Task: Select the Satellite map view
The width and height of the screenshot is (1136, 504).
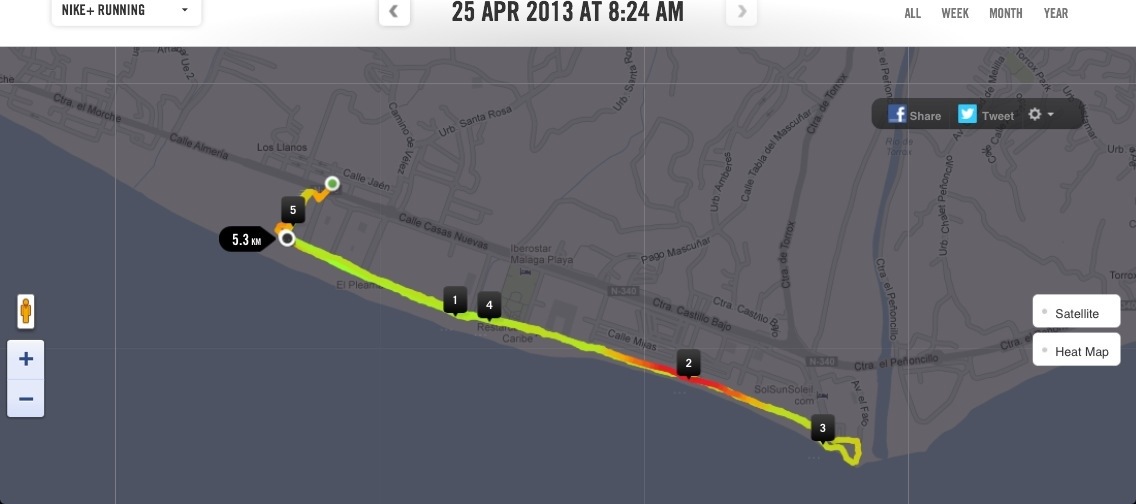Action: pyautogui.click(x=1076, y=314)
